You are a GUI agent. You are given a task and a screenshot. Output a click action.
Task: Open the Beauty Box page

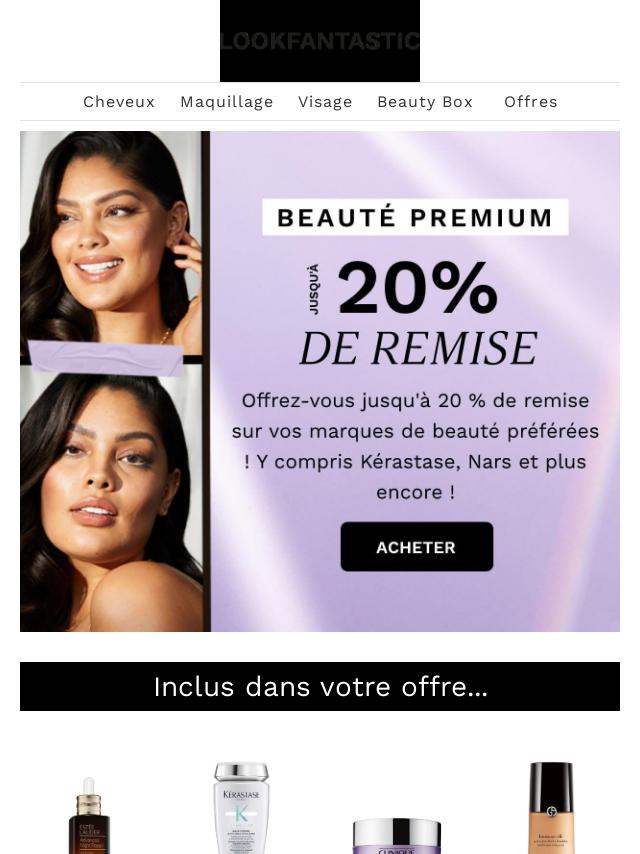pyautogui.click(x=424, y=102)
